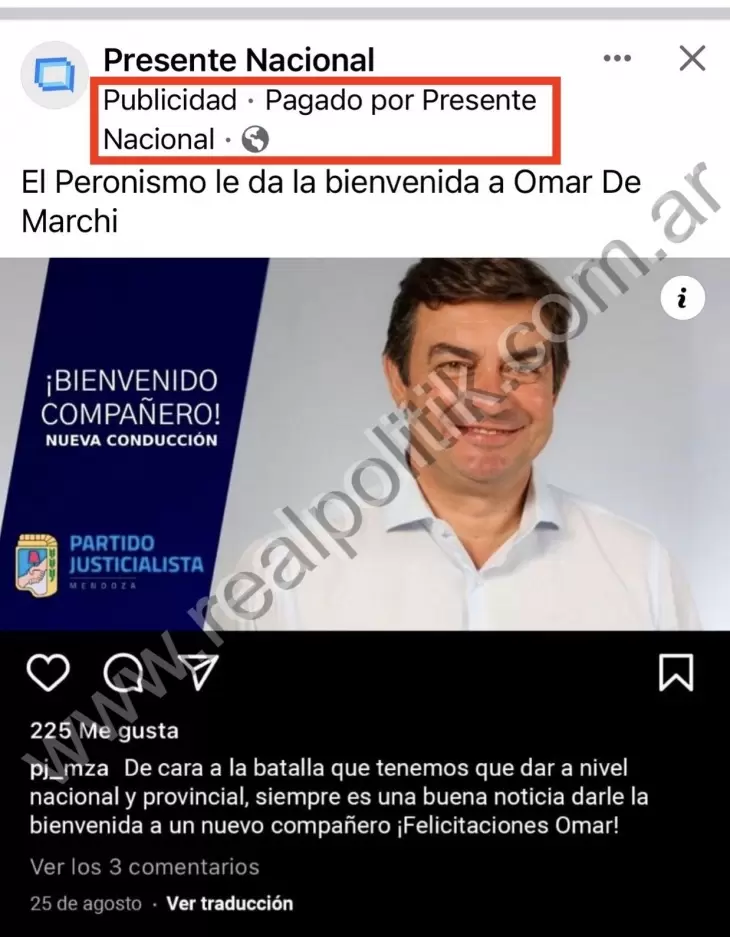This screenshot has height=937, width=730.
Task: Open the post overflow menu
Action: (x=617, y=59)
